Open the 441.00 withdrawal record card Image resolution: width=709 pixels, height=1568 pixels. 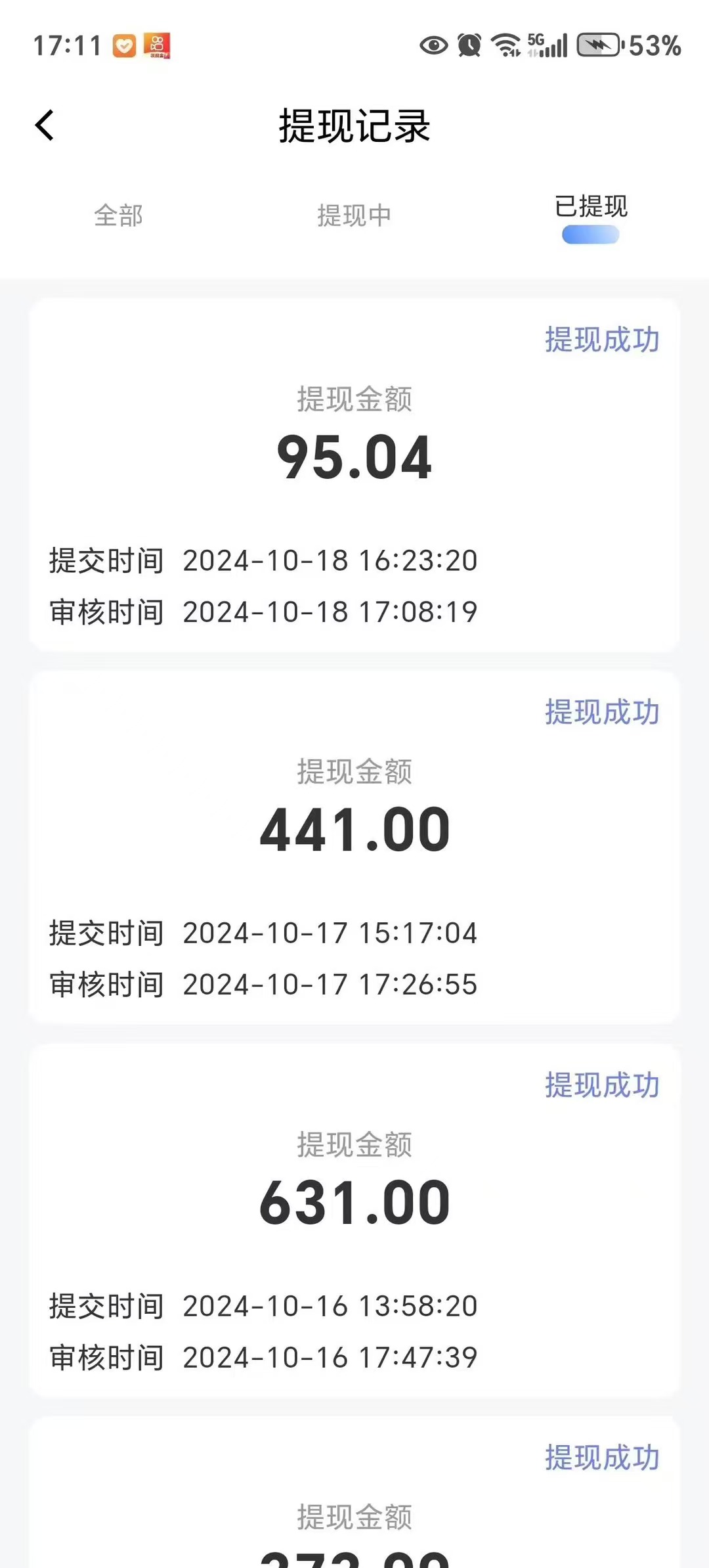click(x=354, y=847)
